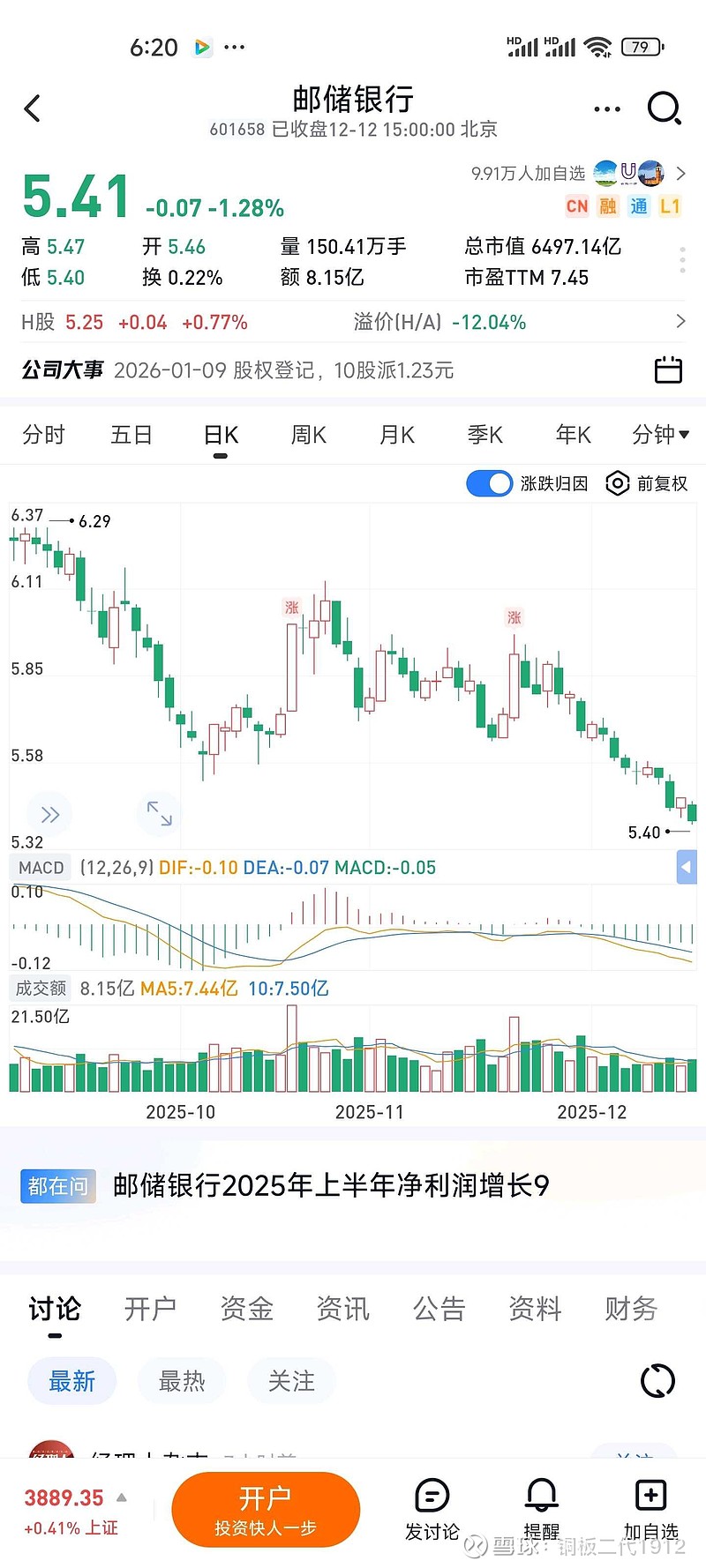The image size is (706, 1568).
Task: Open the 提醒 alert bell icon
Action: click(x=541, y=1499)
